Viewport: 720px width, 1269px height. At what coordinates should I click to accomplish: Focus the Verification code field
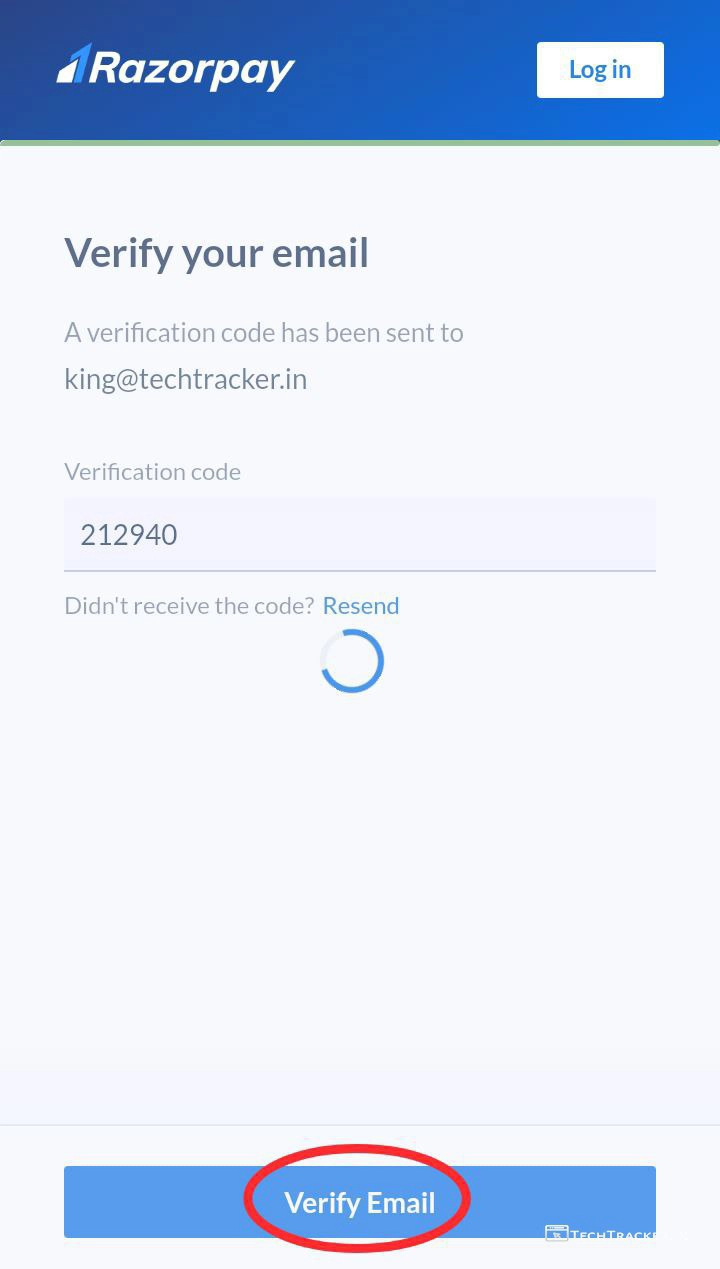pyautogui.click(x=360, y=535)
